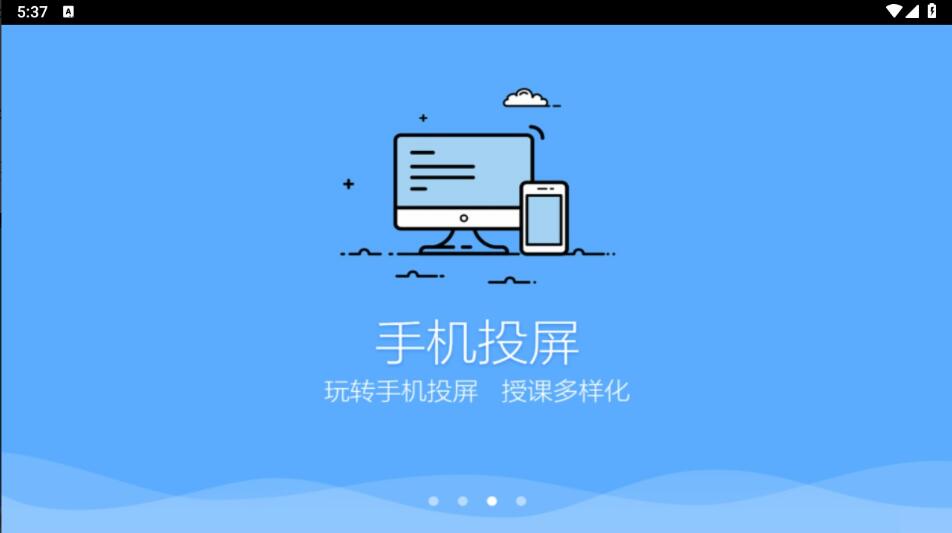Jump to the last page indicator dot
The width and height of the screenshot is (952, 533).
pos(521,501)
